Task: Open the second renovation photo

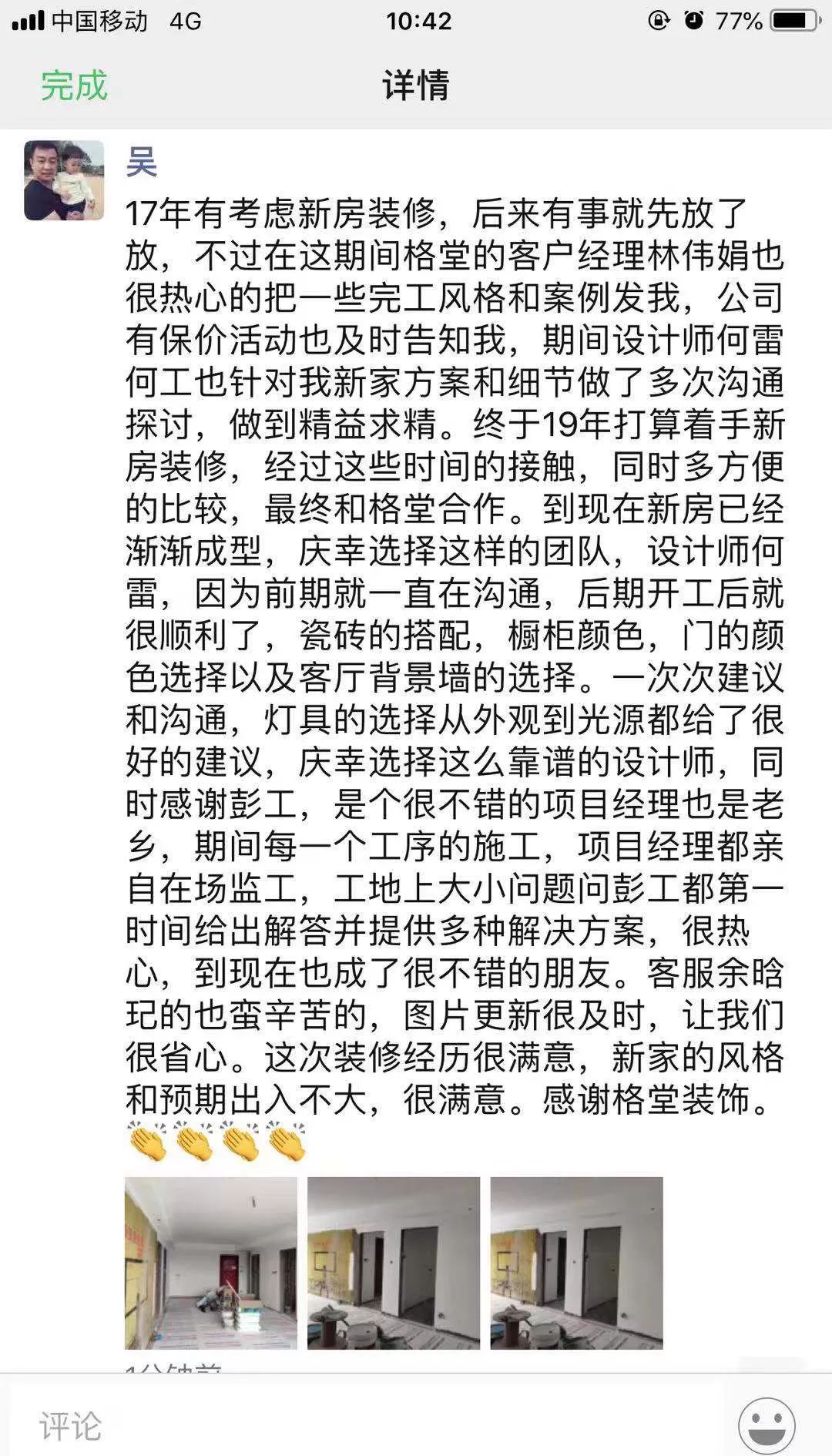Action: pyautogui.click(x=393, y=1263)
